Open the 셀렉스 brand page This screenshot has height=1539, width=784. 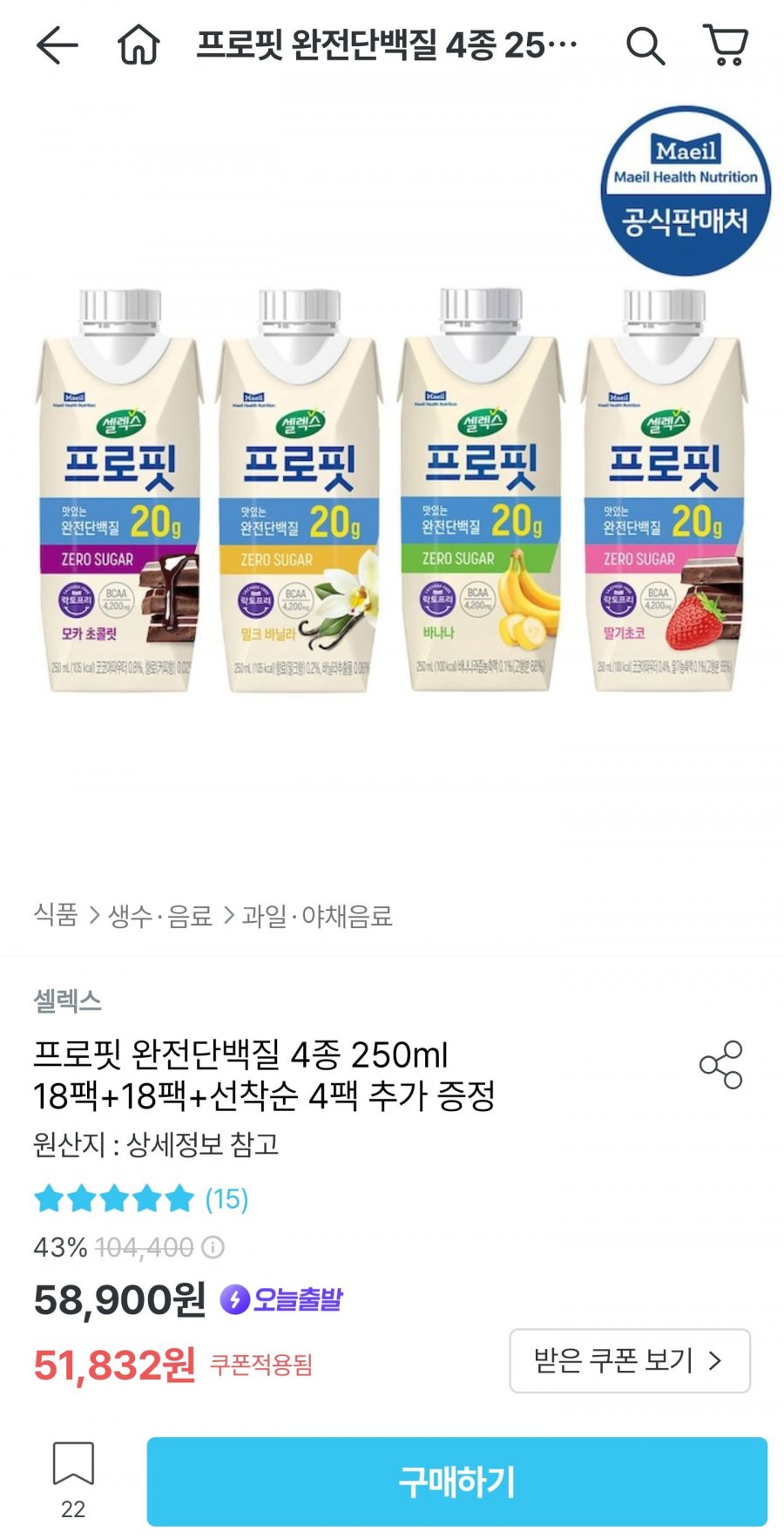pyautogui.click(x=68, y=1000)
